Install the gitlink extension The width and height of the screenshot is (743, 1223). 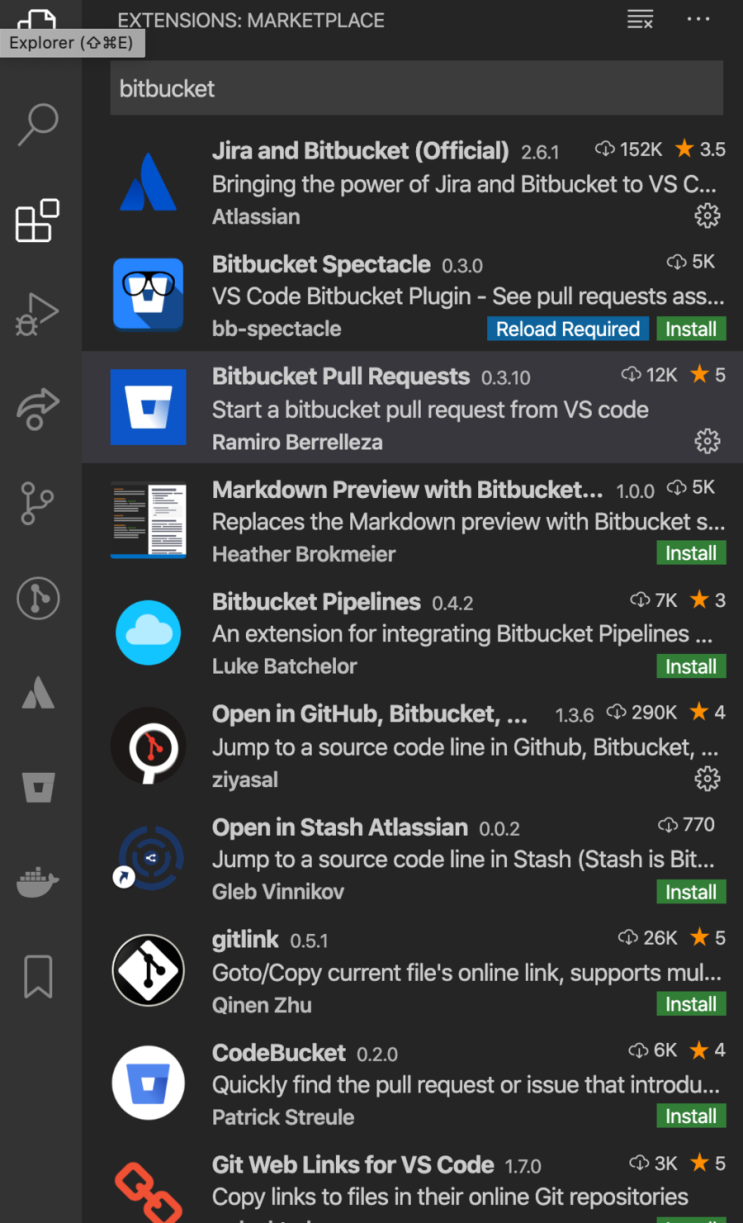[x=691, y=1004]
